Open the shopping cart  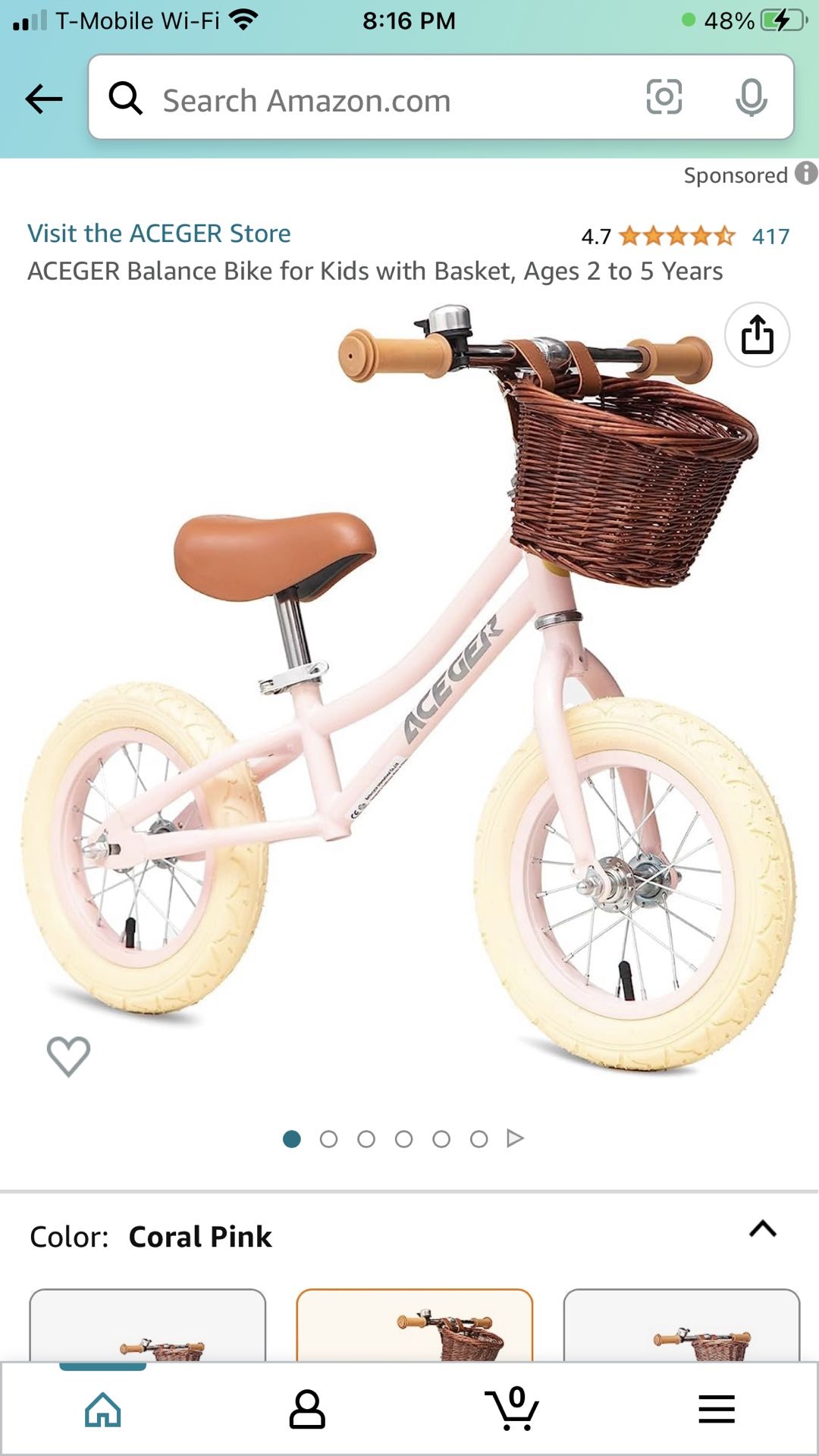point(512,1408)
